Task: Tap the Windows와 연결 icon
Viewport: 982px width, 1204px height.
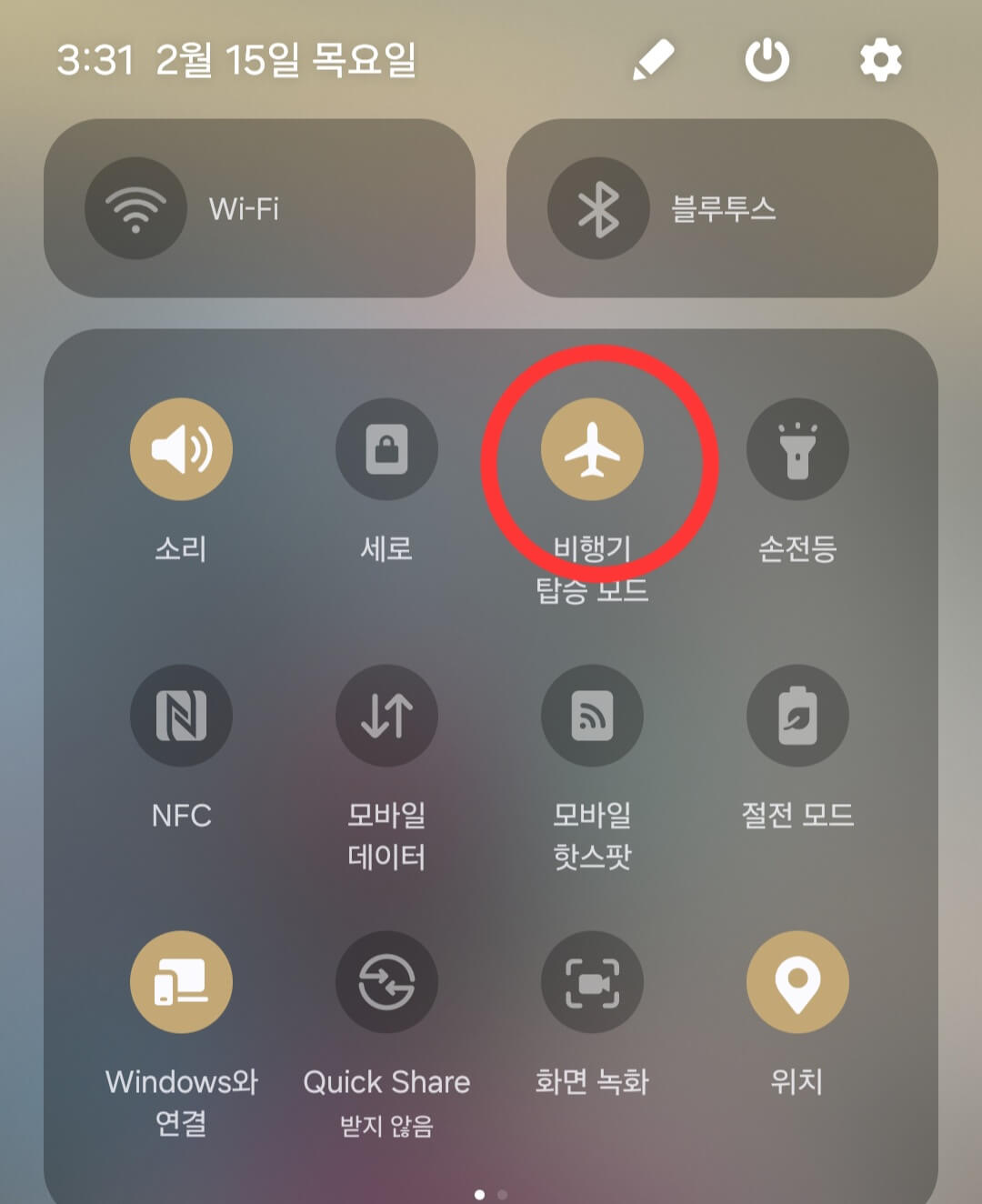Action: (x=181, y=982)
